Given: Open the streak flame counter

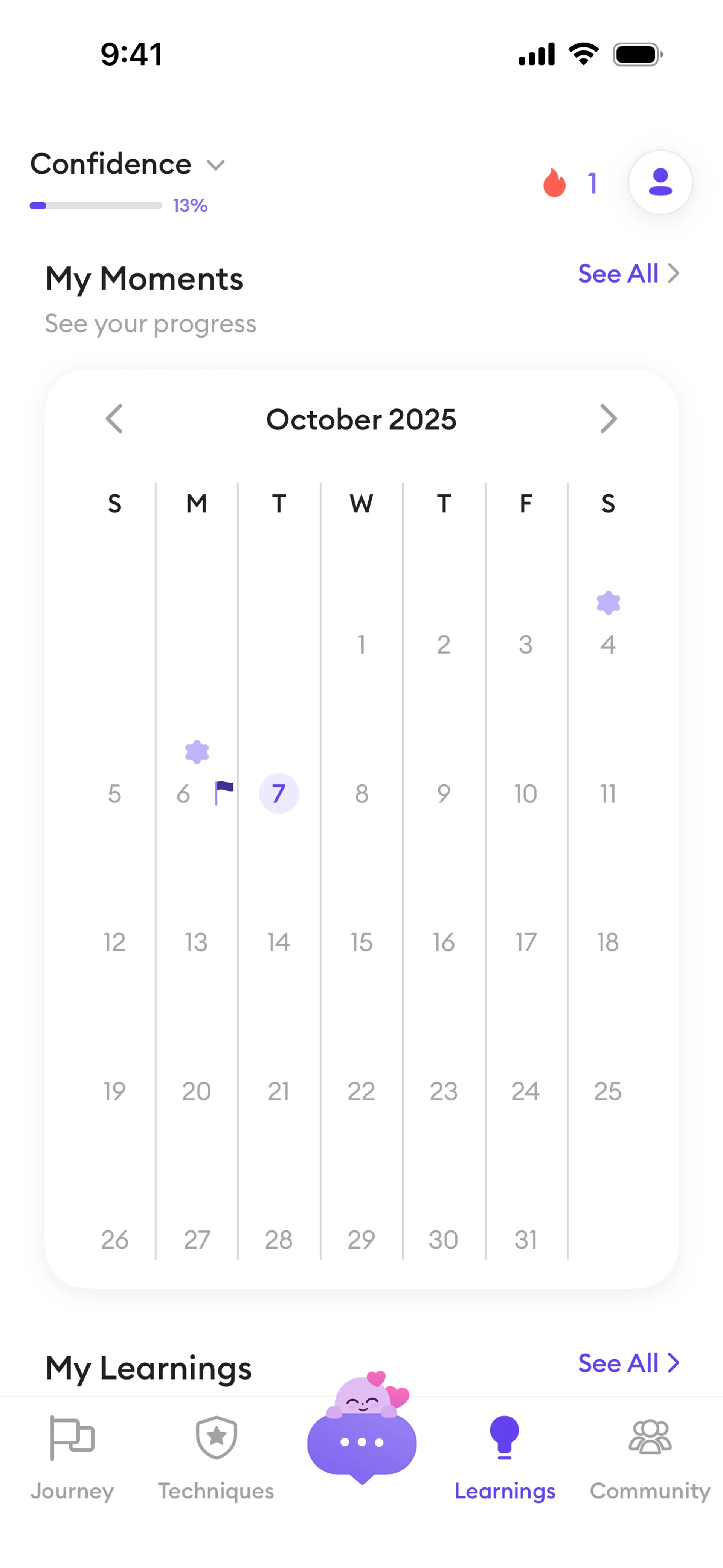Looking at the screenshot, I should pos(570,183).
